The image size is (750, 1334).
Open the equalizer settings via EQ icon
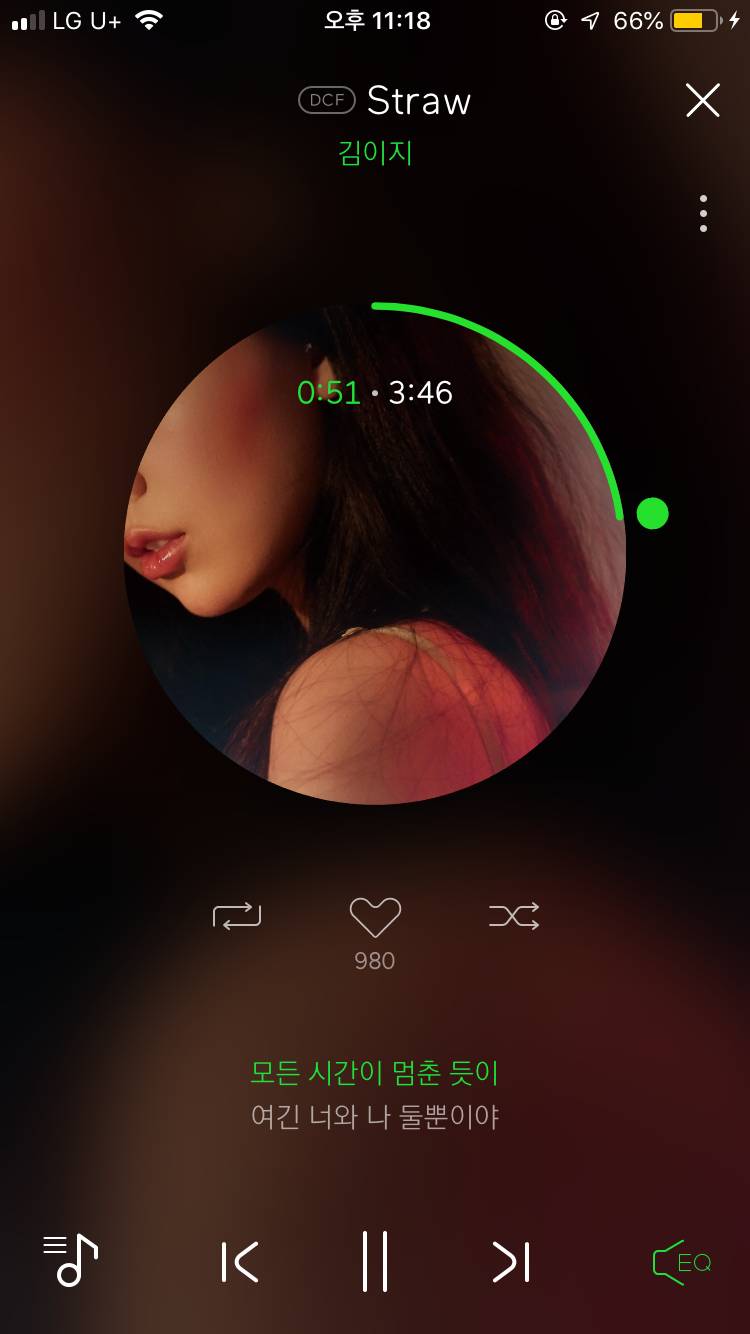[681, 1261]
